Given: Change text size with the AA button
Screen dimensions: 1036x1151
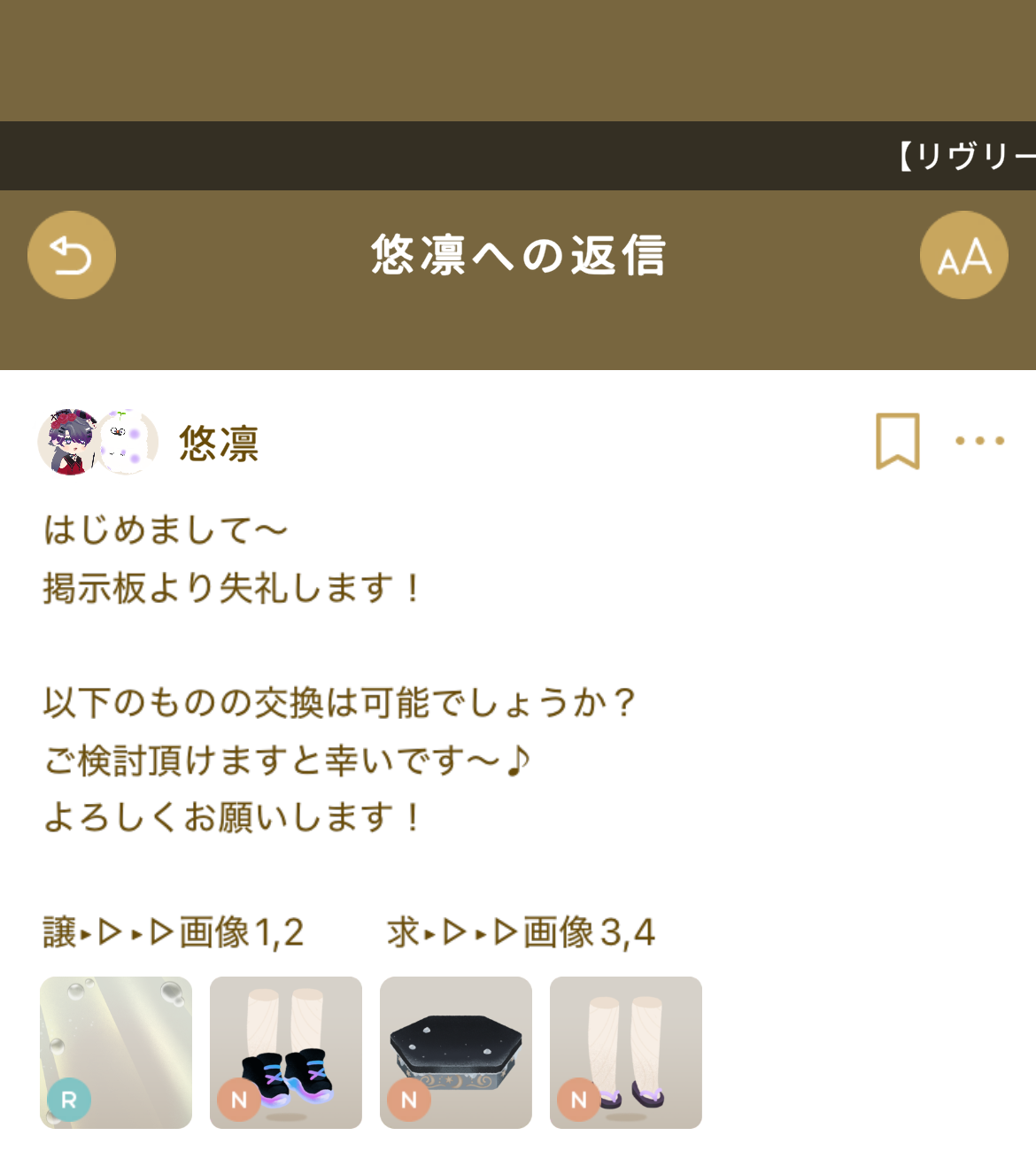Looking at the screenshot, I should tap(963, 255).
